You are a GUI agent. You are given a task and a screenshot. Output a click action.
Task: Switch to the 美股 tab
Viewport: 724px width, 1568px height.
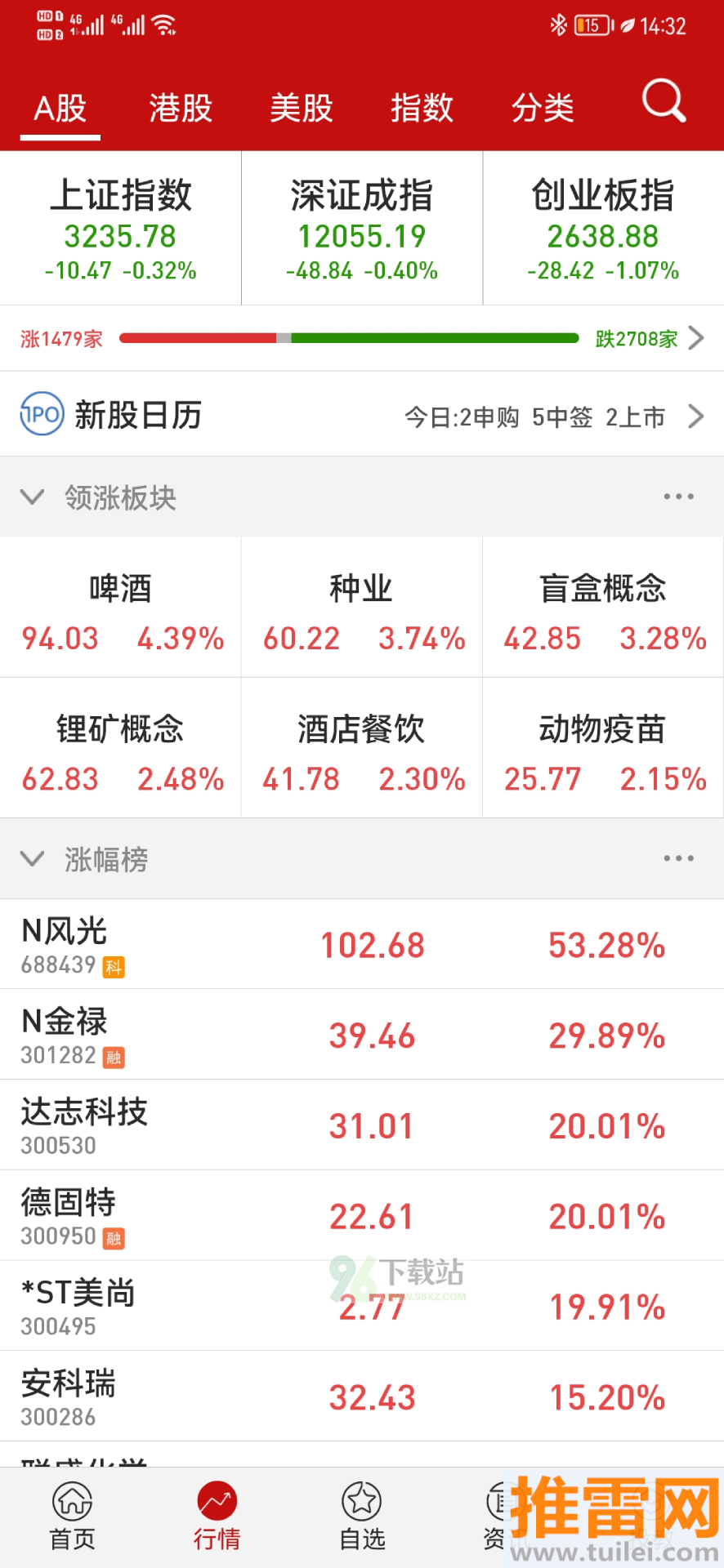[302, 108]
